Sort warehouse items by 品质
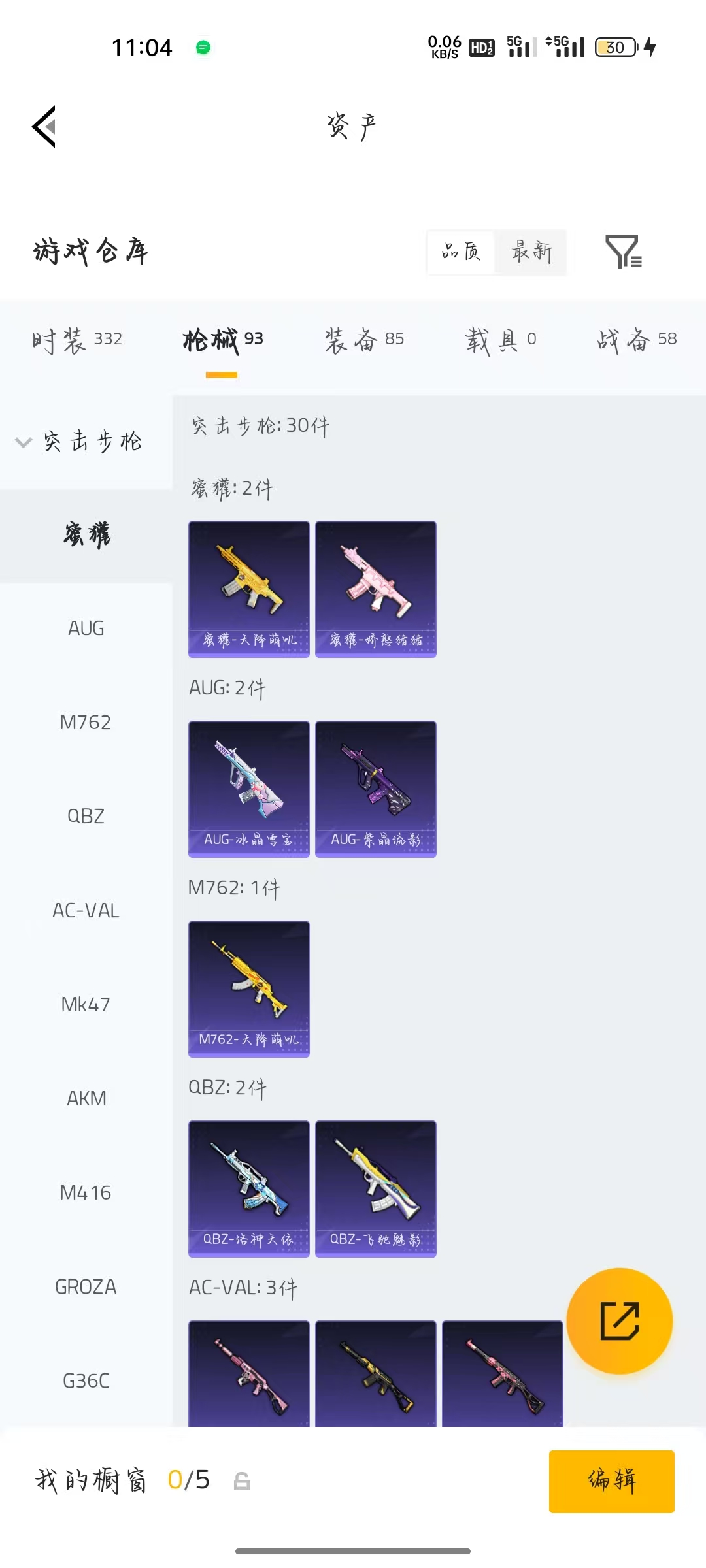This screenshot has width=706, height=1568. point(462,252)
